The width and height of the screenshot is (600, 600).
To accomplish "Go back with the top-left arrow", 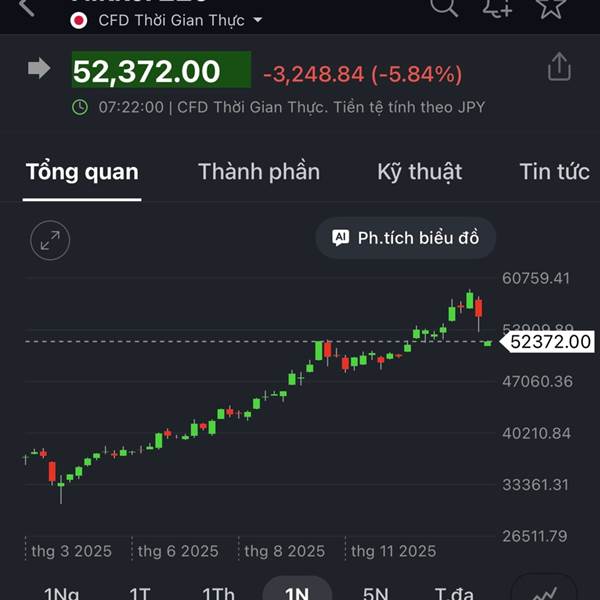I will [x=27, y=7].
